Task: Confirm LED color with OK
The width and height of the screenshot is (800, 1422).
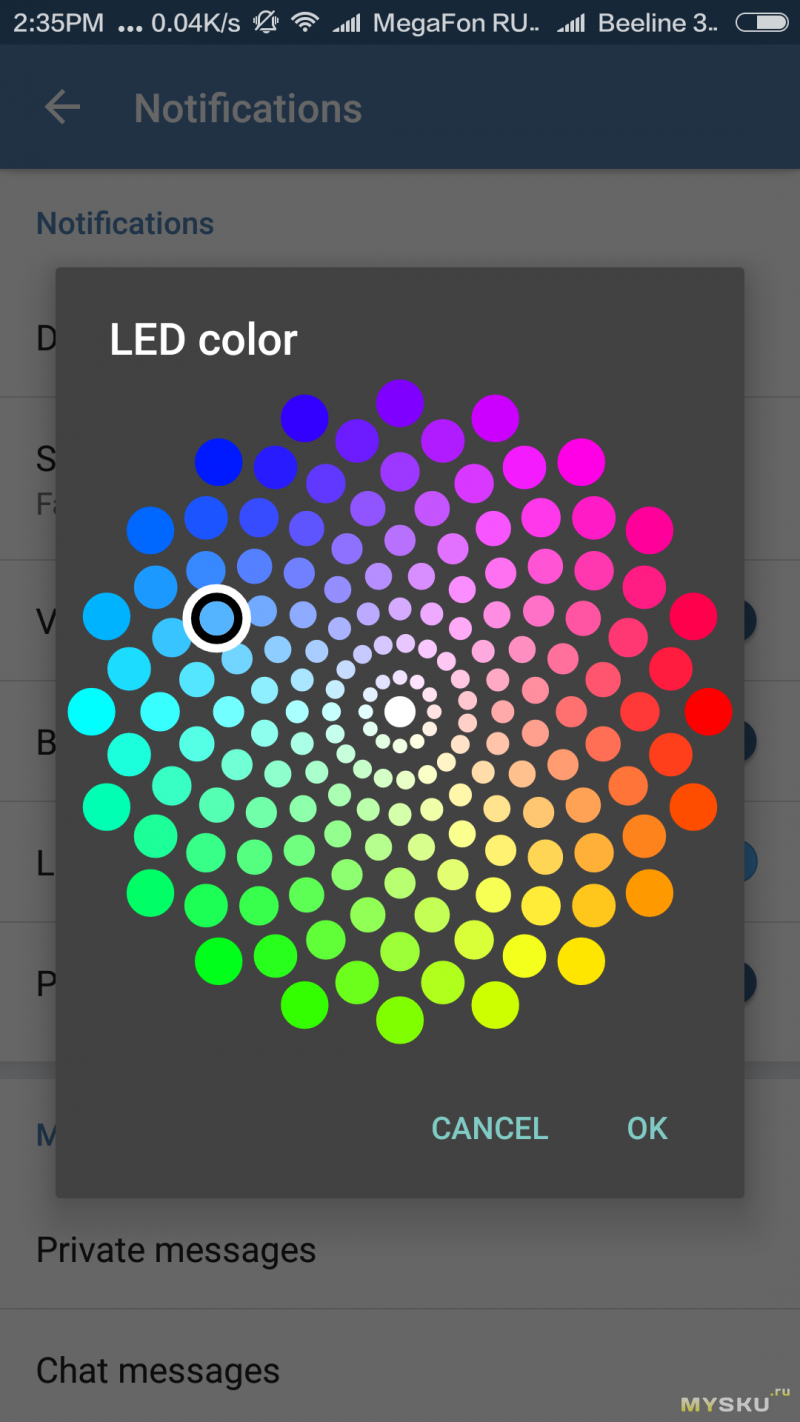Action: tap(647, 1128)
